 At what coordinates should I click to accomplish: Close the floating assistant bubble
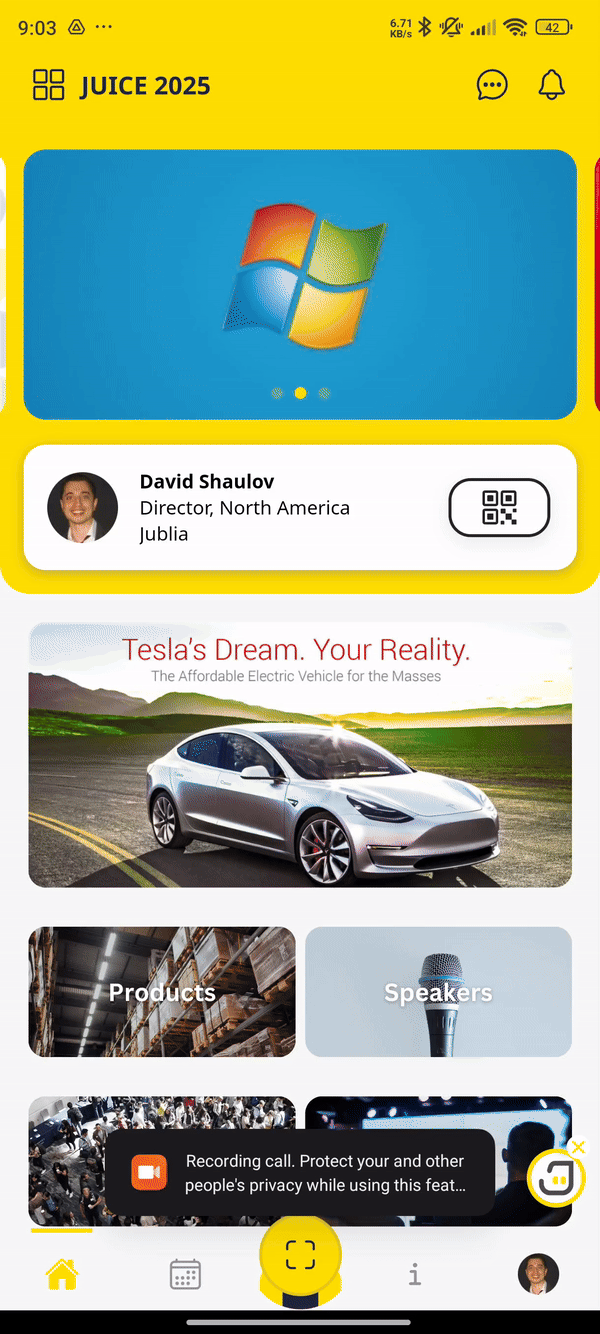[578, 1147]
